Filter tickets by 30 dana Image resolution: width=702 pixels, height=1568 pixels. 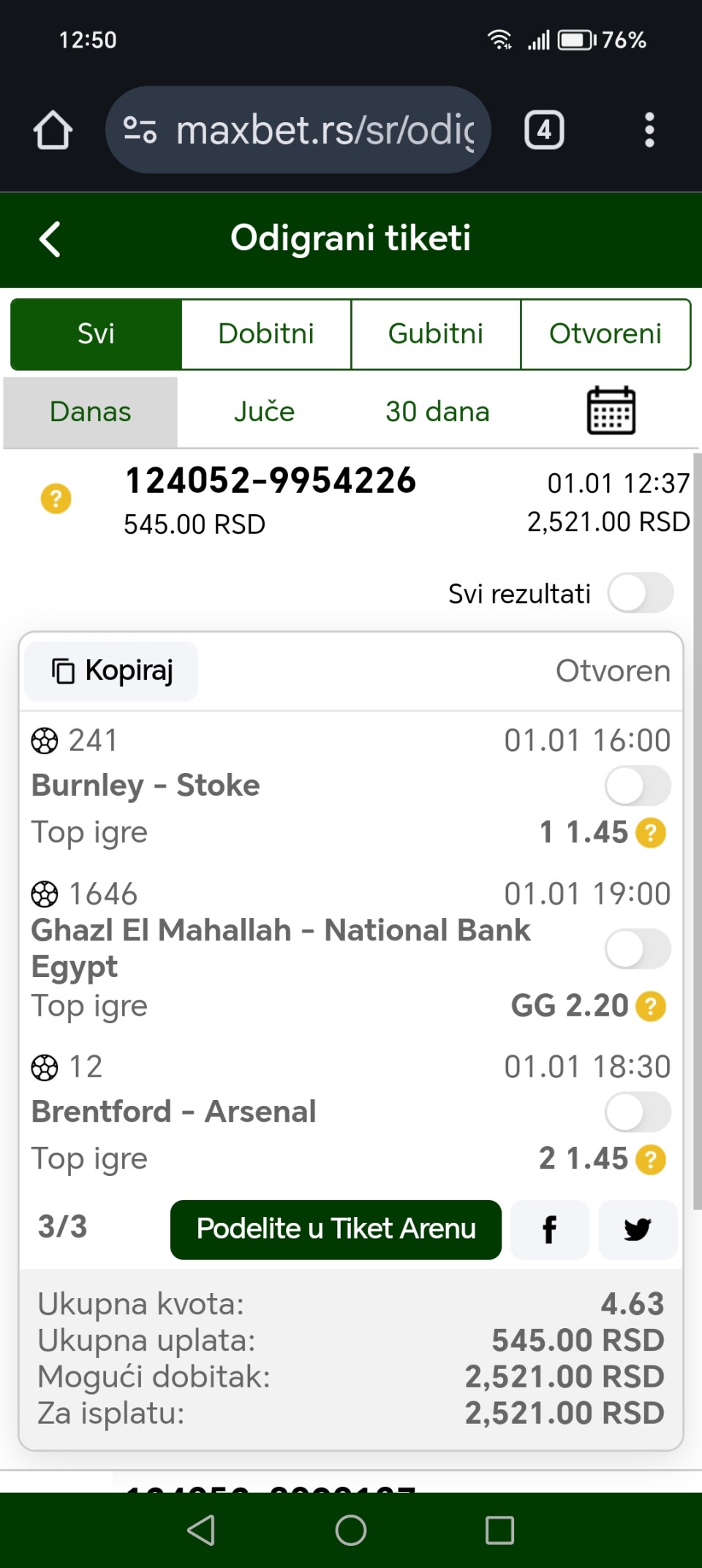coord(437,412)
